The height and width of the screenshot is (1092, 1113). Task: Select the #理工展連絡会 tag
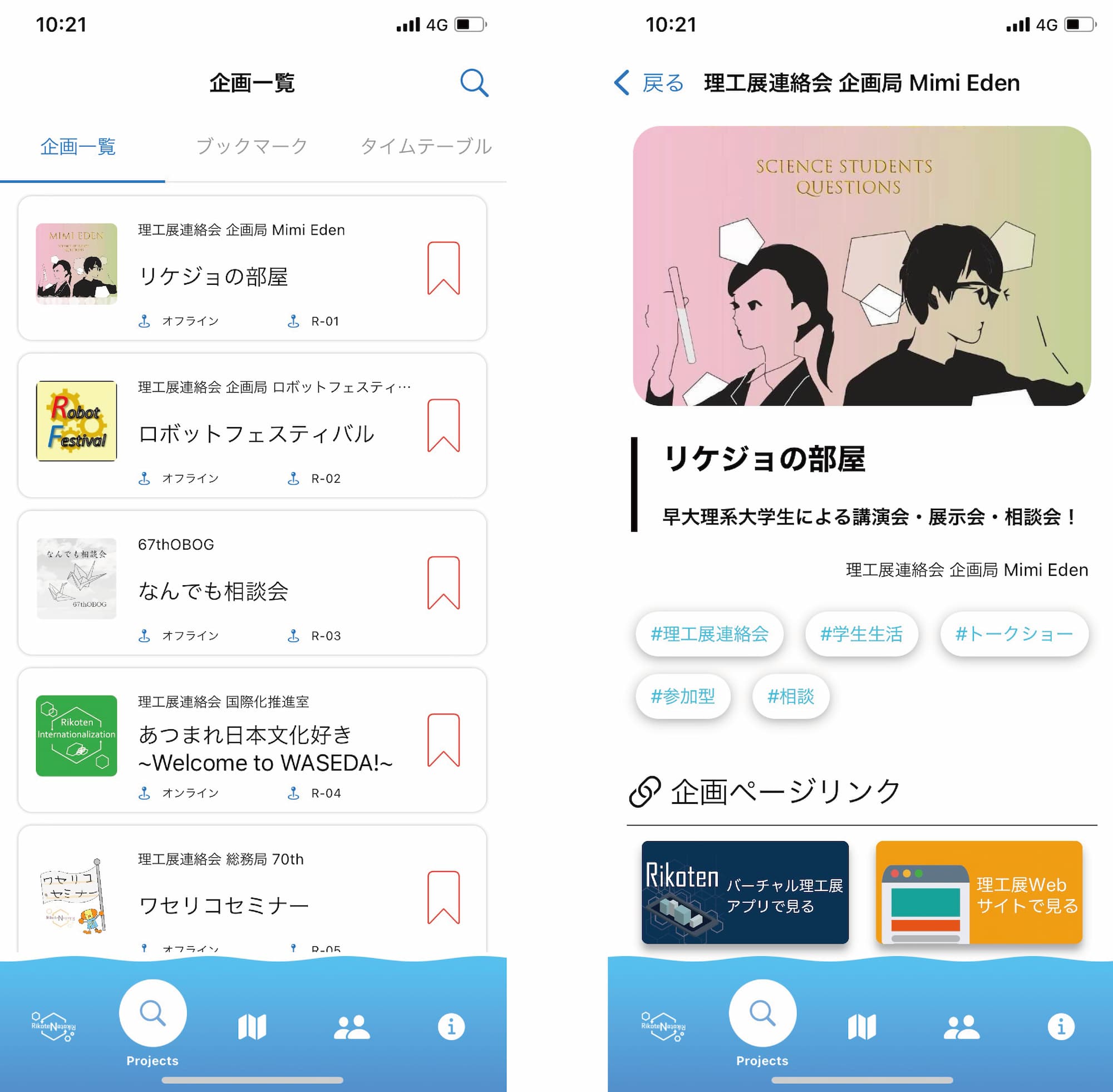point(709,634)
